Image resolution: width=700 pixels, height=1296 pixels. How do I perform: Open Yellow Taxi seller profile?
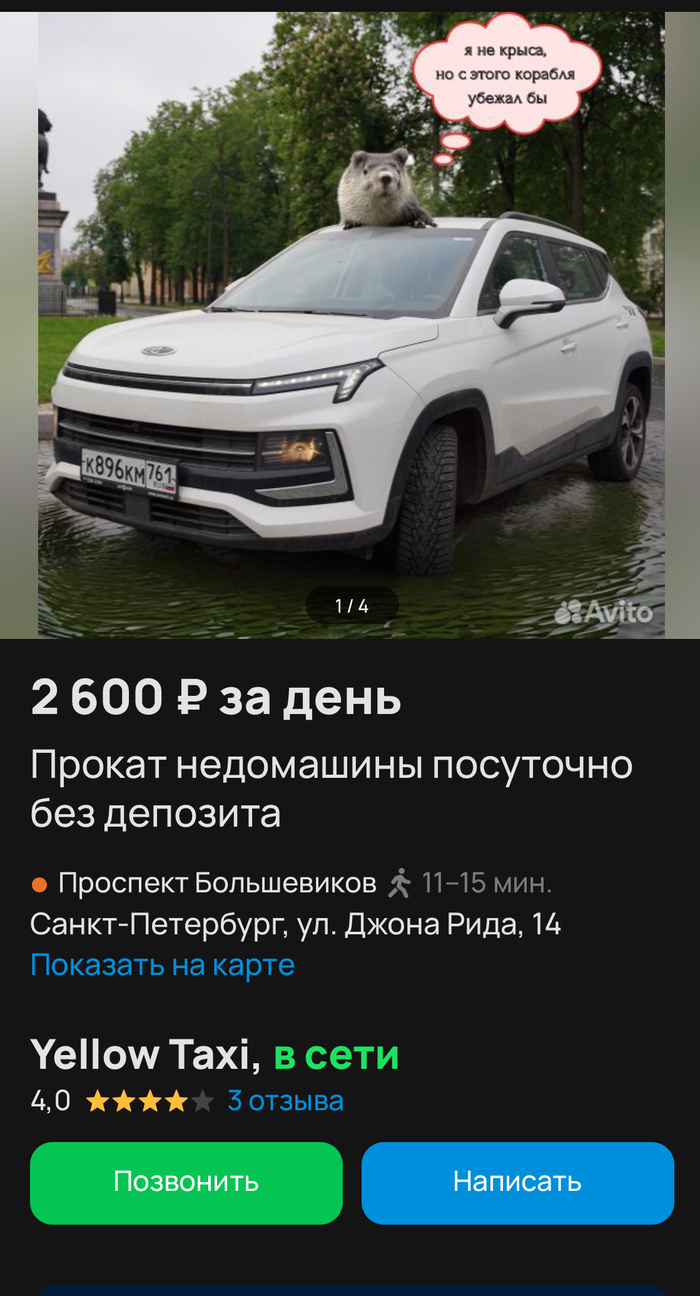coord(145,1055)
